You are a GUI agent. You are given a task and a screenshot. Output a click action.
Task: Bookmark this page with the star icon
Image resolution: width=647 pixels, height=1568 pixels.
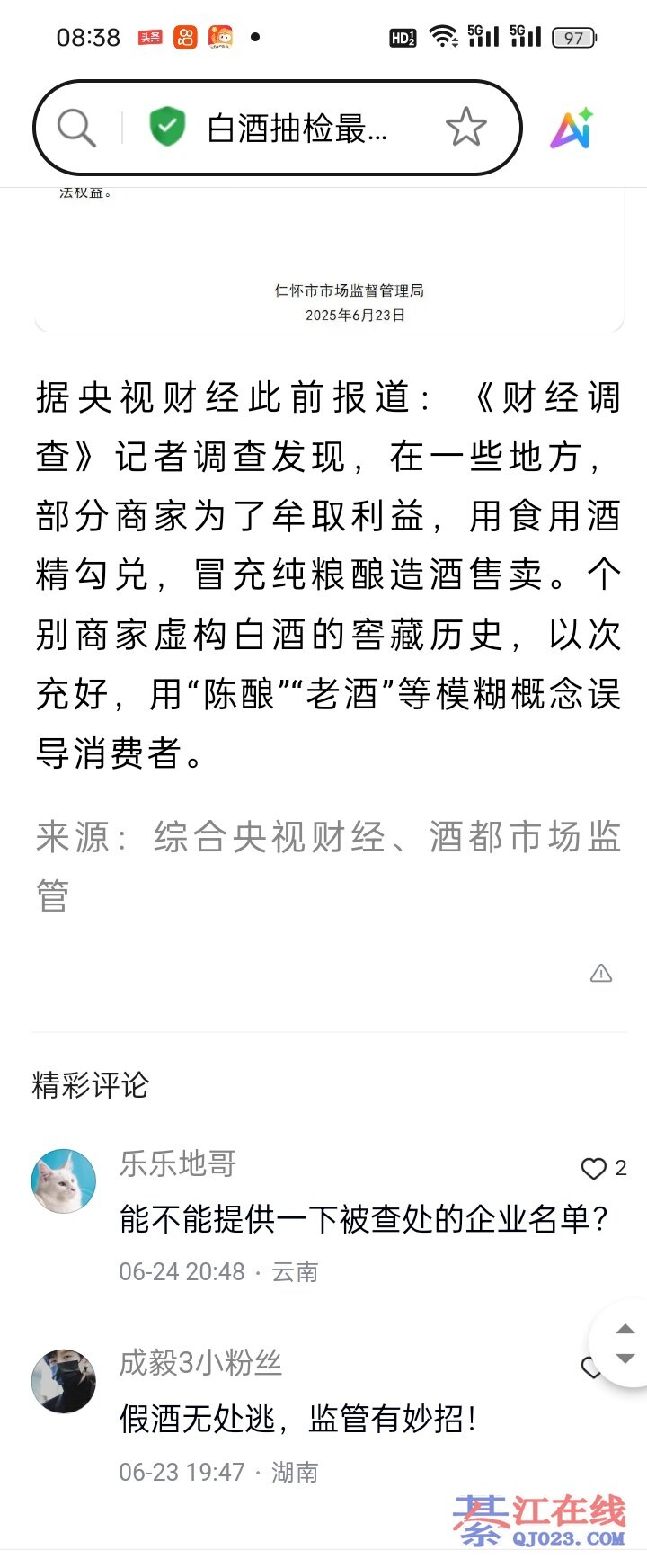(x=465, y=128)
